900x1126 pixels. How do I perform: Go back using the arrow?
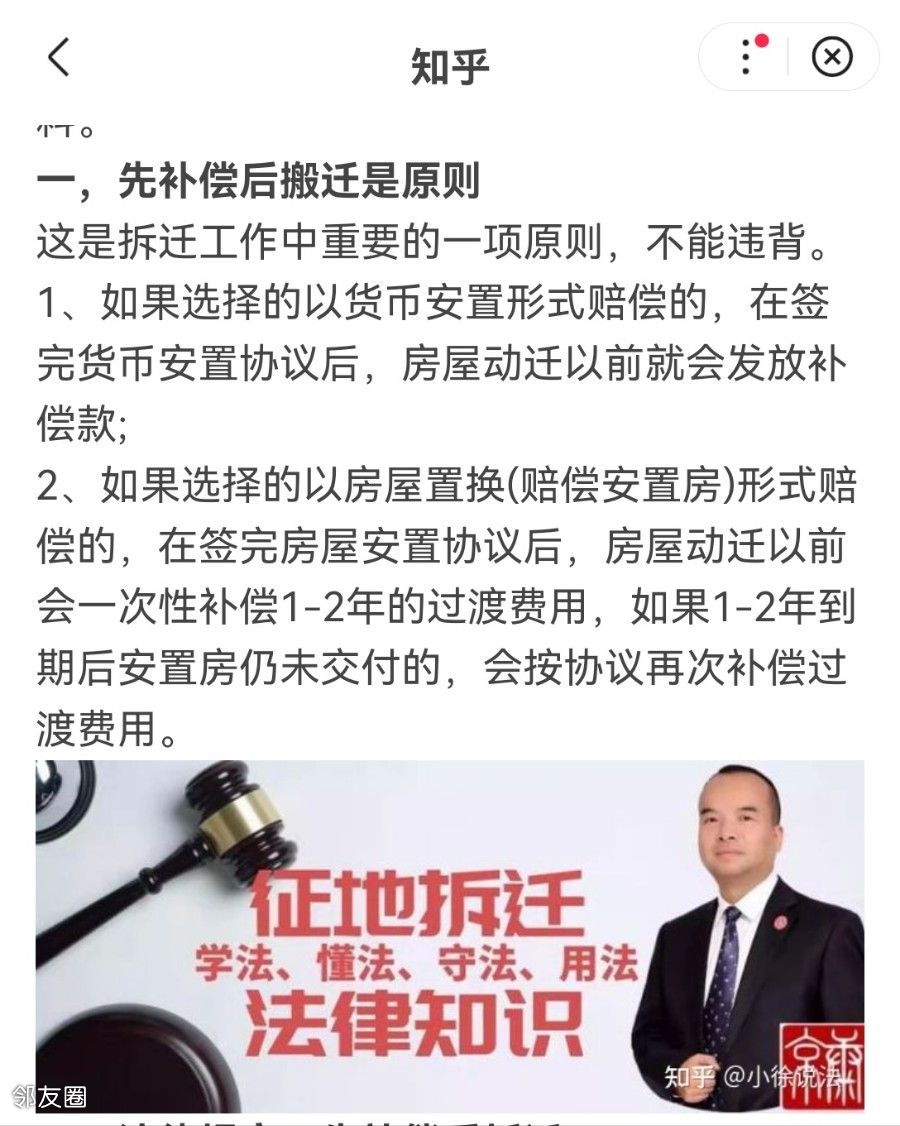pos(58,58)
